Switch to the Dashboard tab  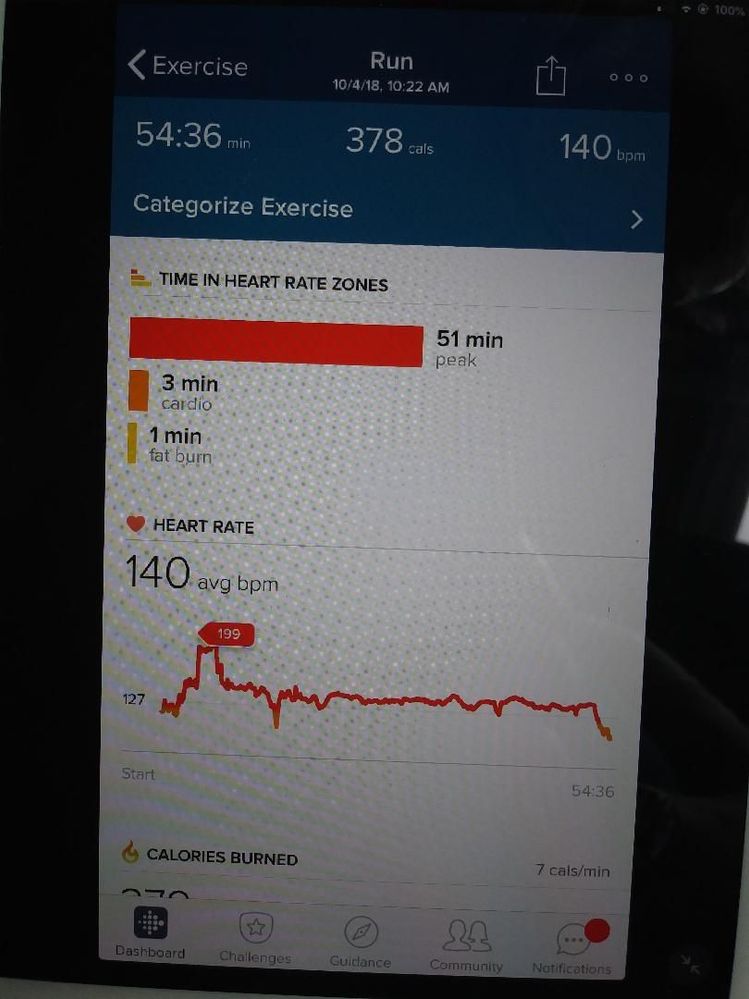click(150, 933)
